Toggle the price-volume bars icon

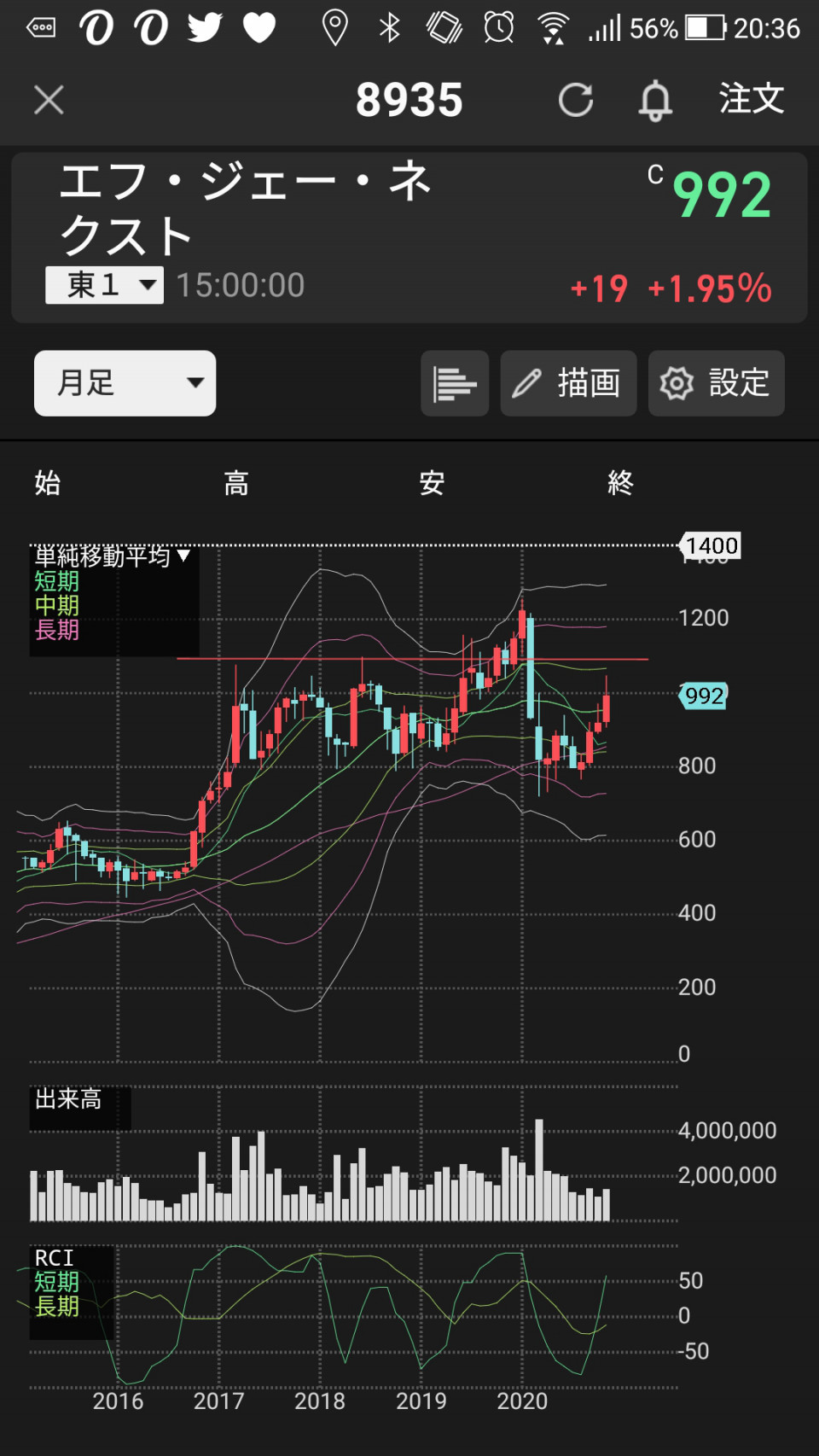(x=454, y=384)
